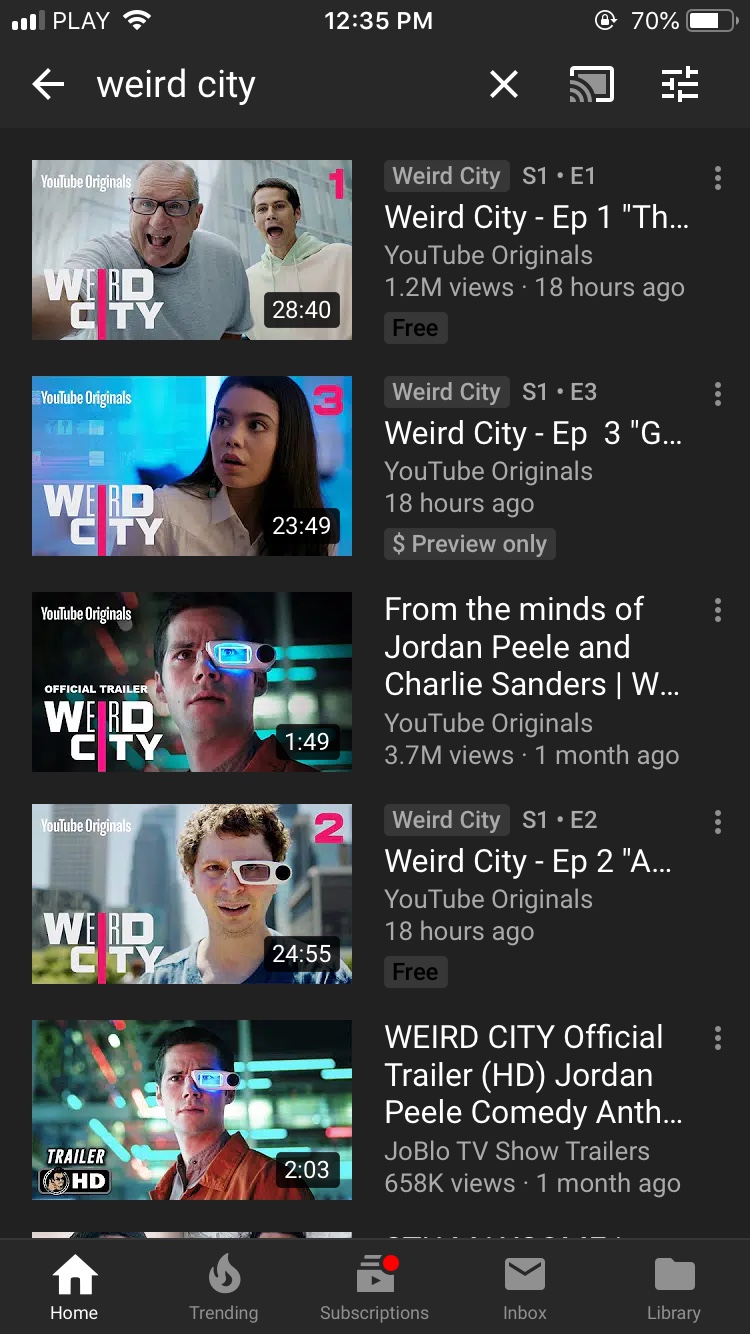This screenshot has width=750, height=1334.
Task: Open options for Jordan Peele and Charlie Sanders video
Action: (717, 611)
